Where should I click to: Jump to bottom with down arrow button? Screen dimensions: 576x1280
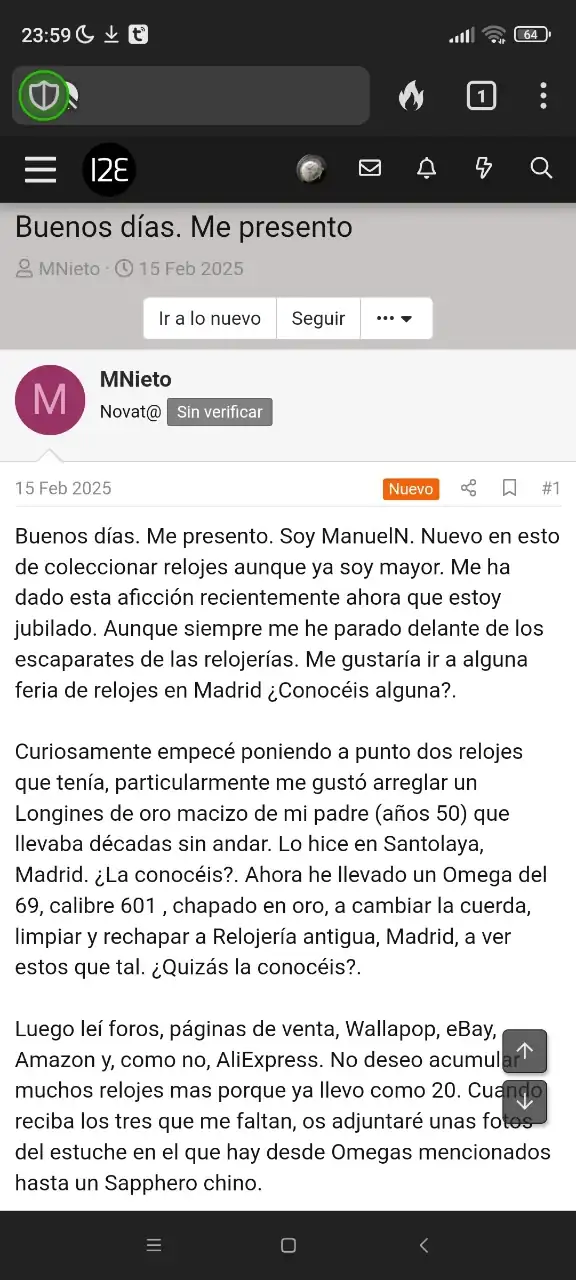tap(525, 1102)
